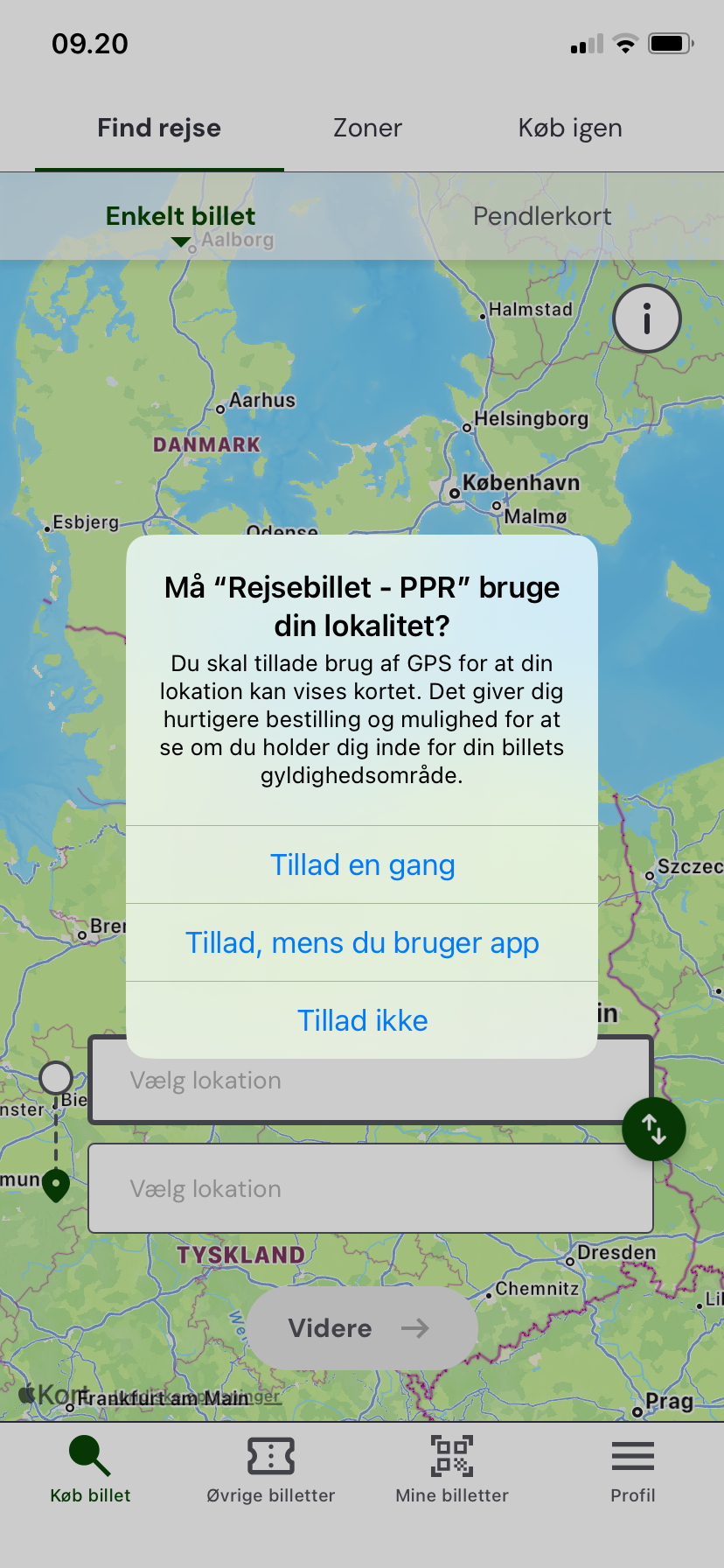
Task: Open the Profil menu
Action: [x=633, y=1470]
